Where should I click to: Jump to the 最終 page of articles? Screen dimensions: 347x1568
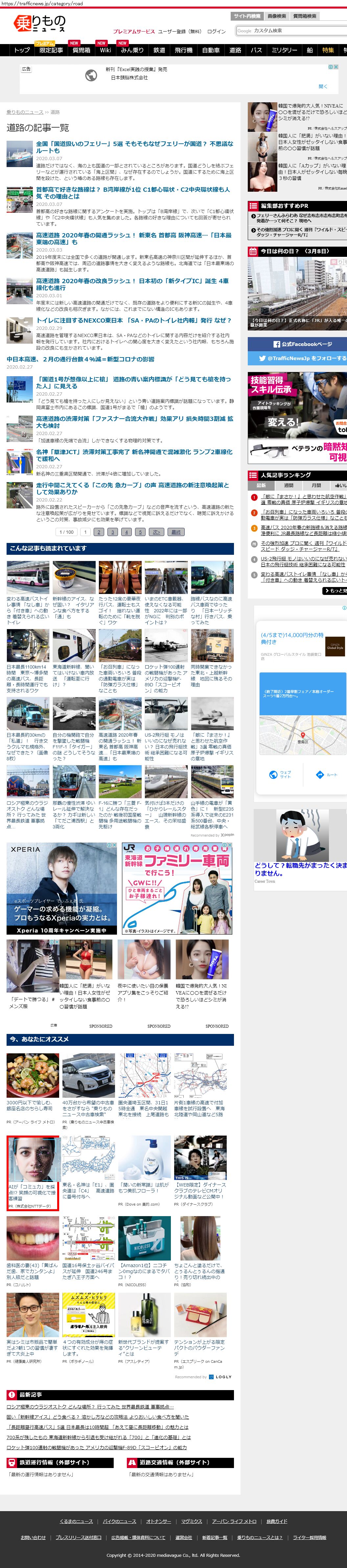tap(176, 532)
